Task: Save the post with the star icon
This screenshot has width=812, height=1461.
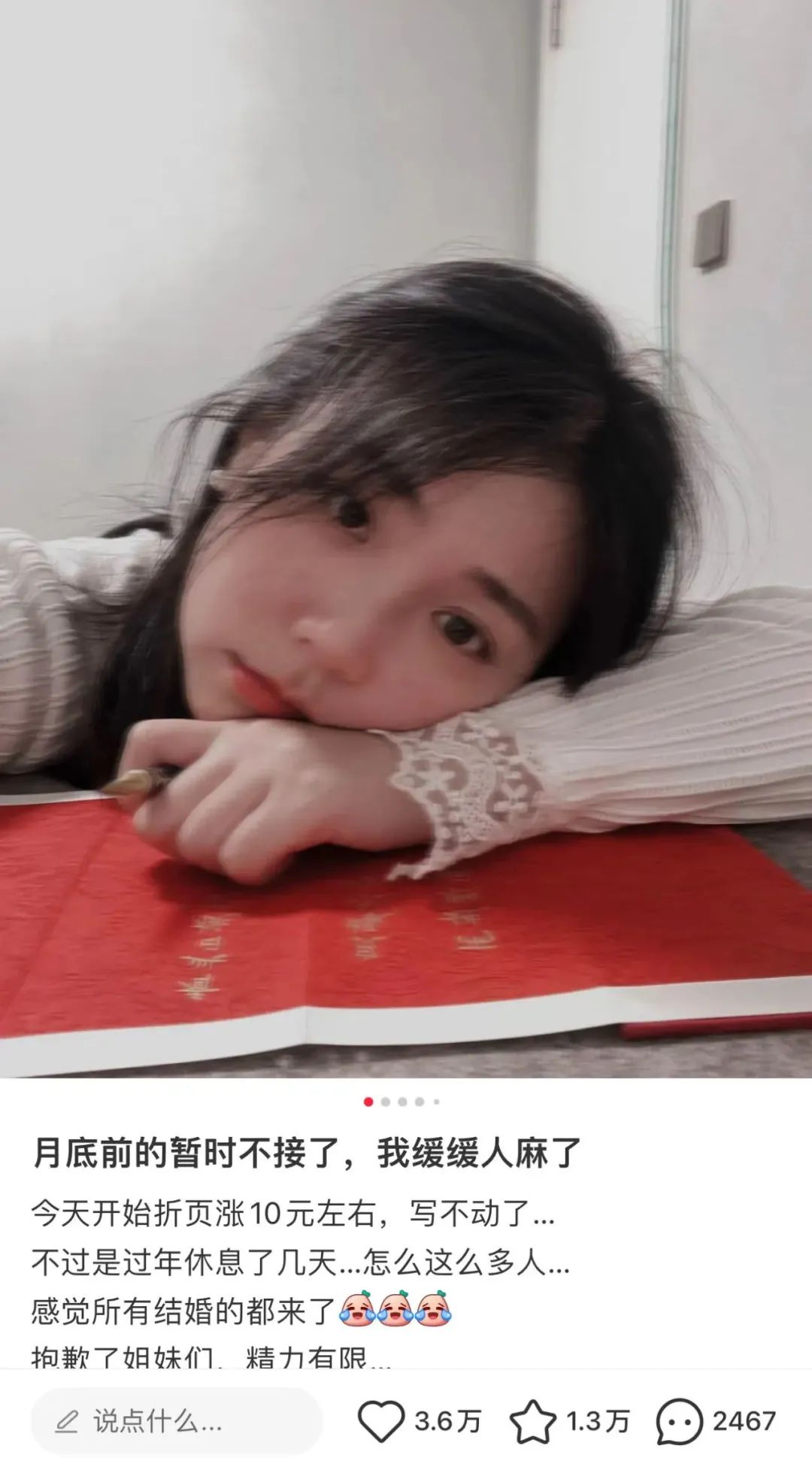Action: pyautogui.click(x=532, y=1421)
